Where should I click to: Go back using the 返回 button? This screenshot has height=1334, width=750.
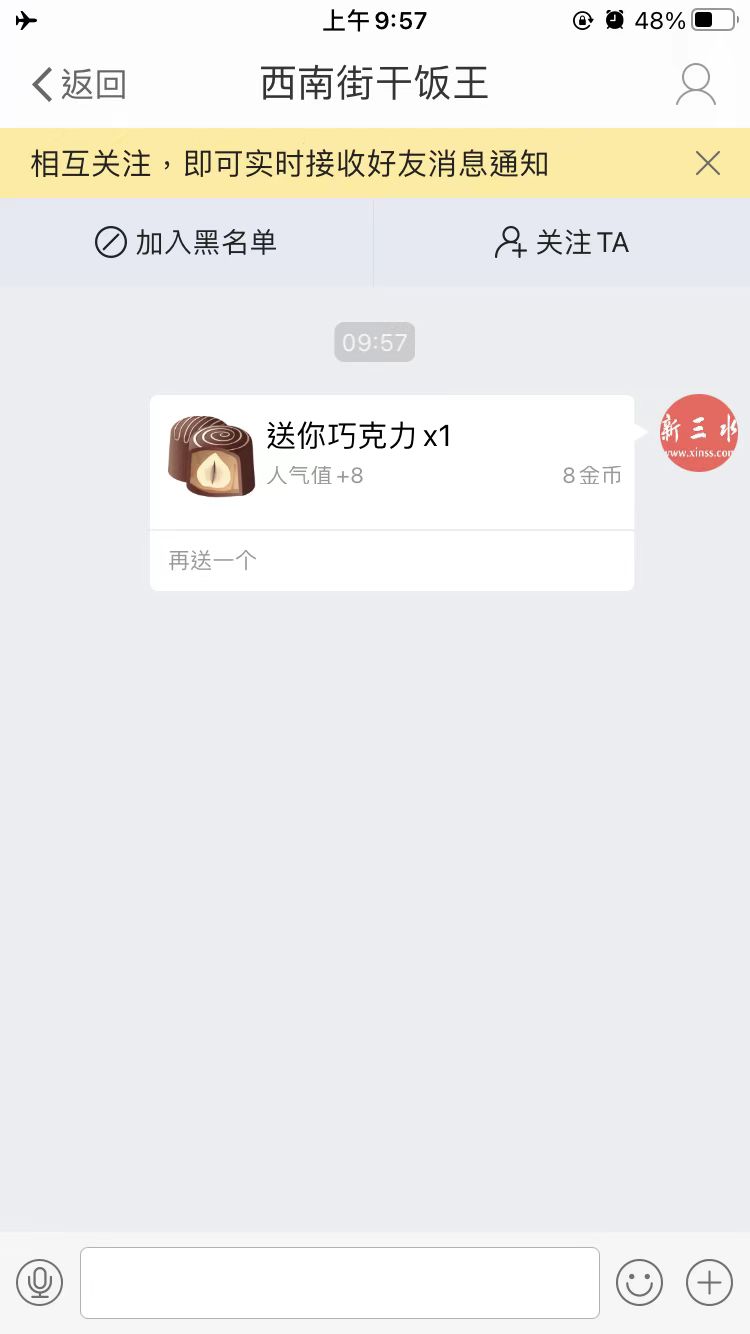[x=80, y=85]
